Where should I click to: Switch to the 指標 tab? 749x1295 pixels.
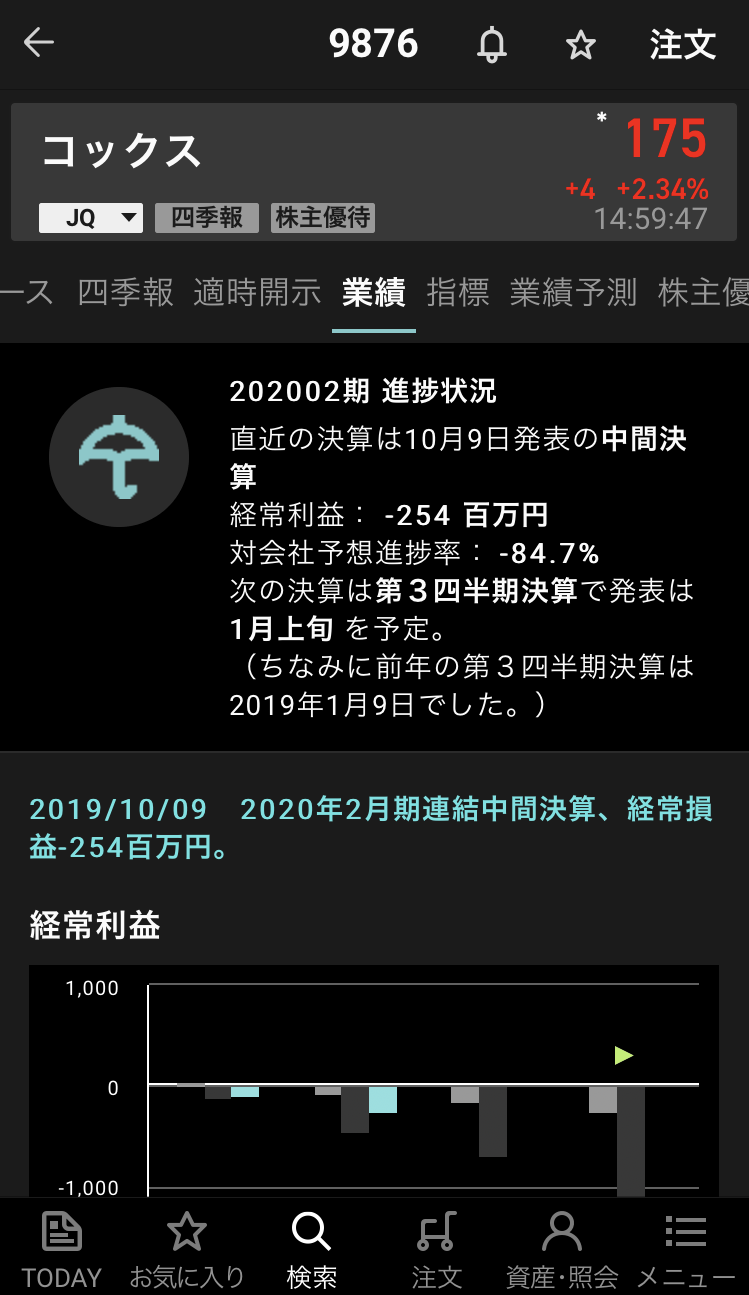(457, 292)
